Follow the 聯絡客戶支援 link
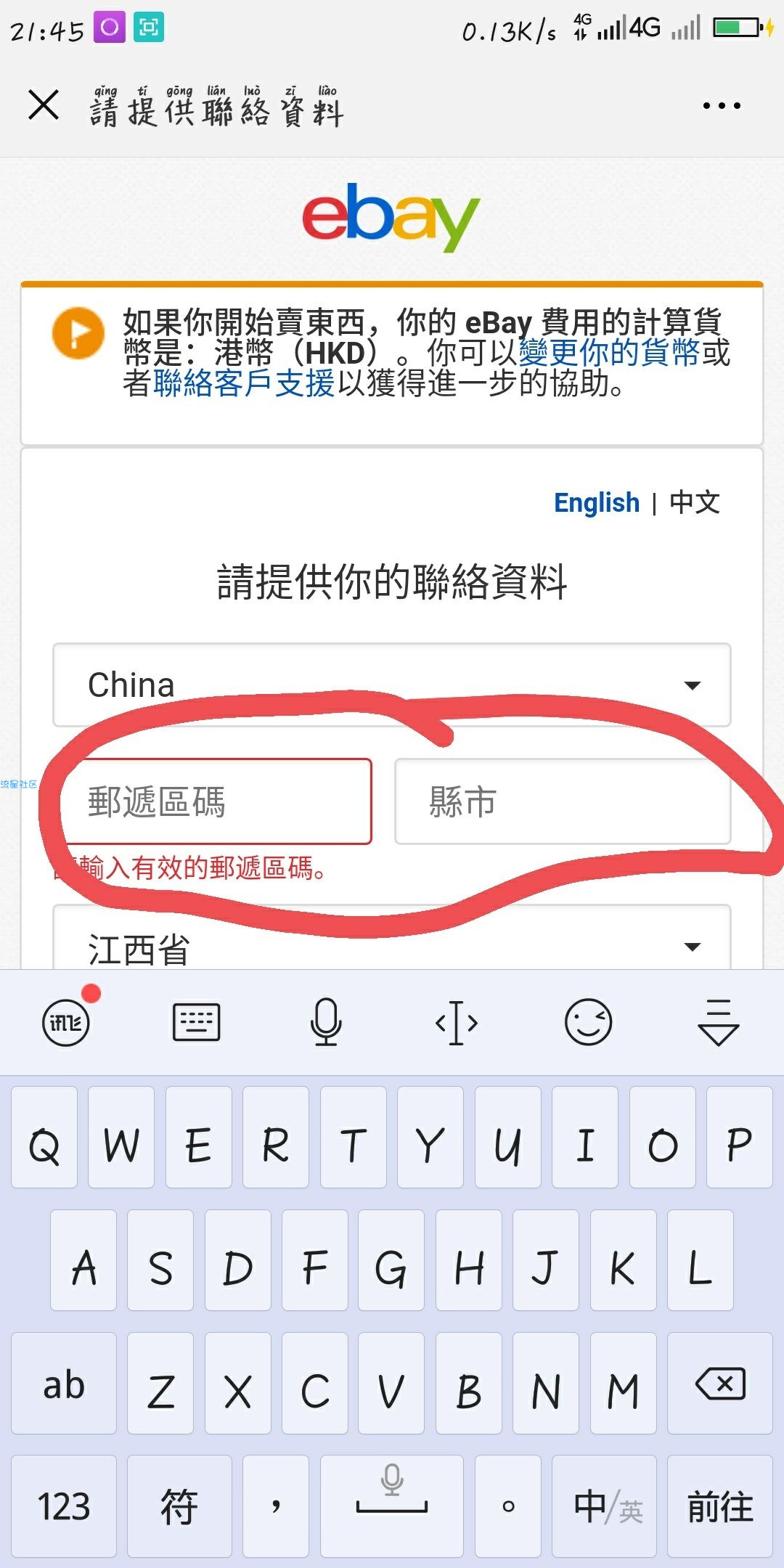 243,384
